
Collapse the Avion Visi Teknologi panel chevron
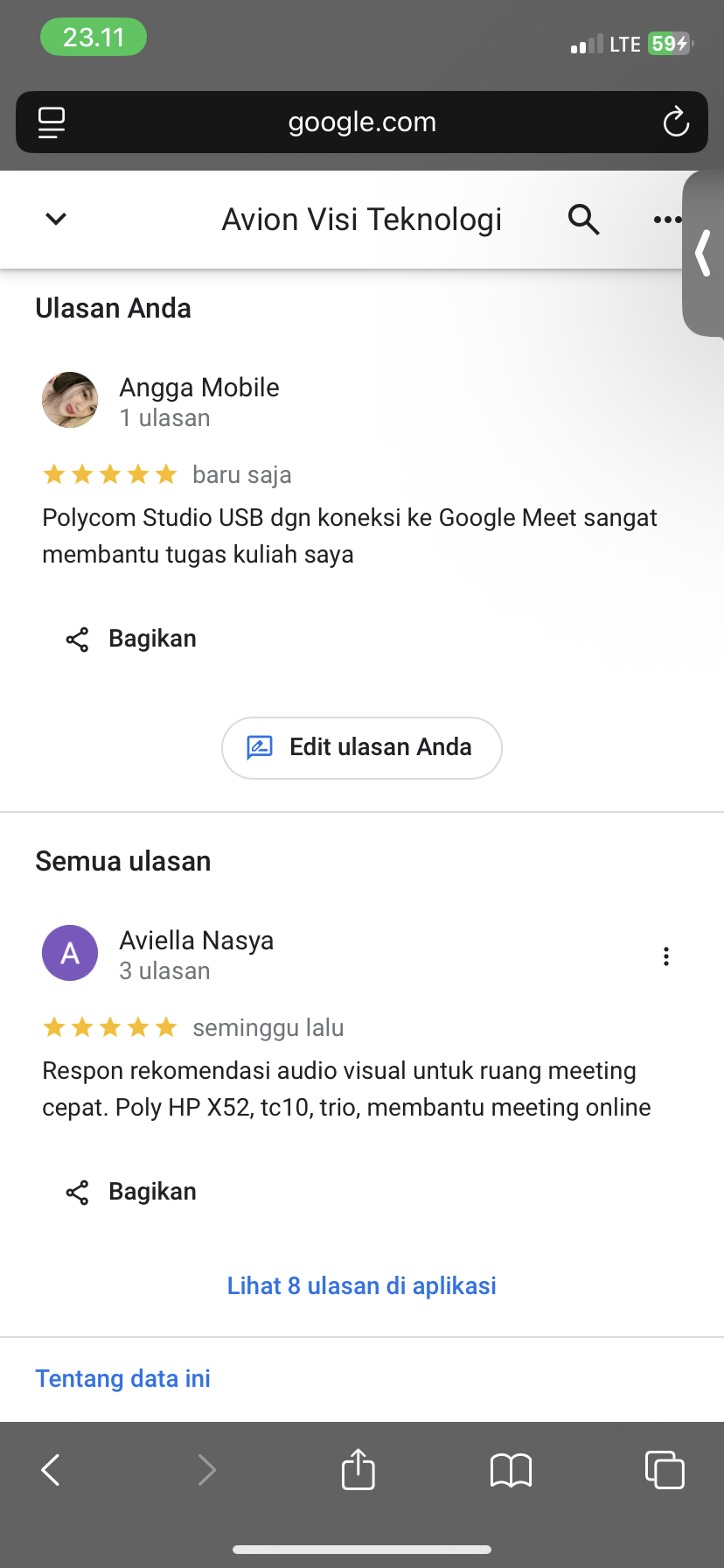pyautogui.click(x=56, y=219)
